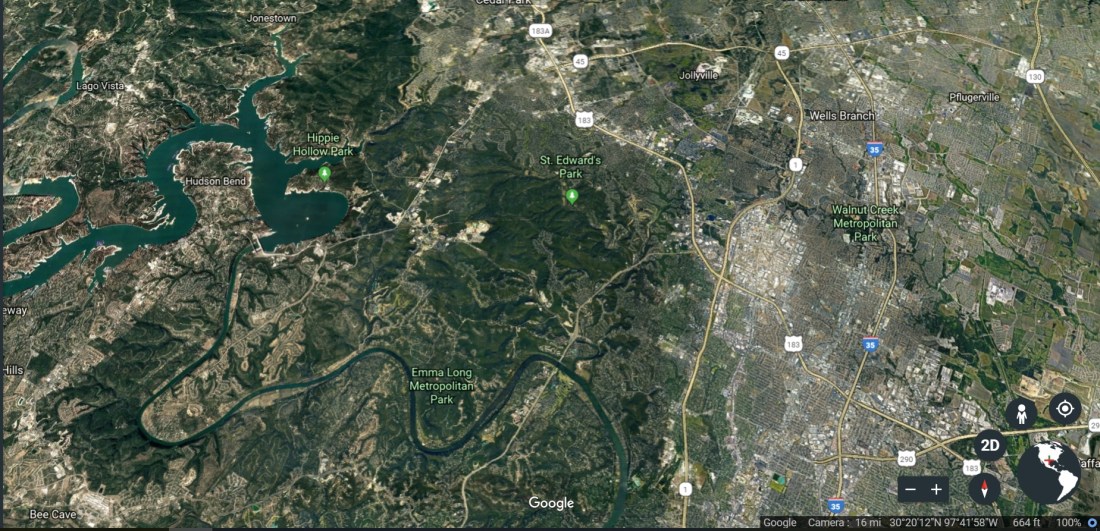Fly to my current location
The image size is (1100, 531).
1065,408
